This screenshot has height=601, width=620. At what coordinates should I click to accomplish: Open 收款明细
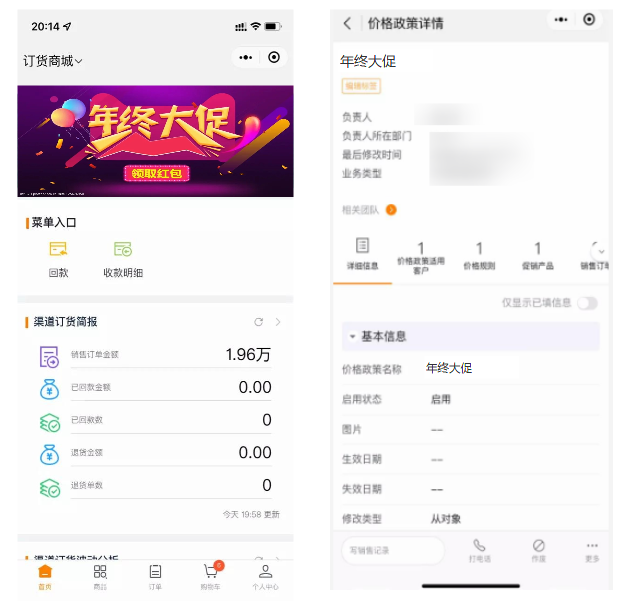(x=123, y=258)
